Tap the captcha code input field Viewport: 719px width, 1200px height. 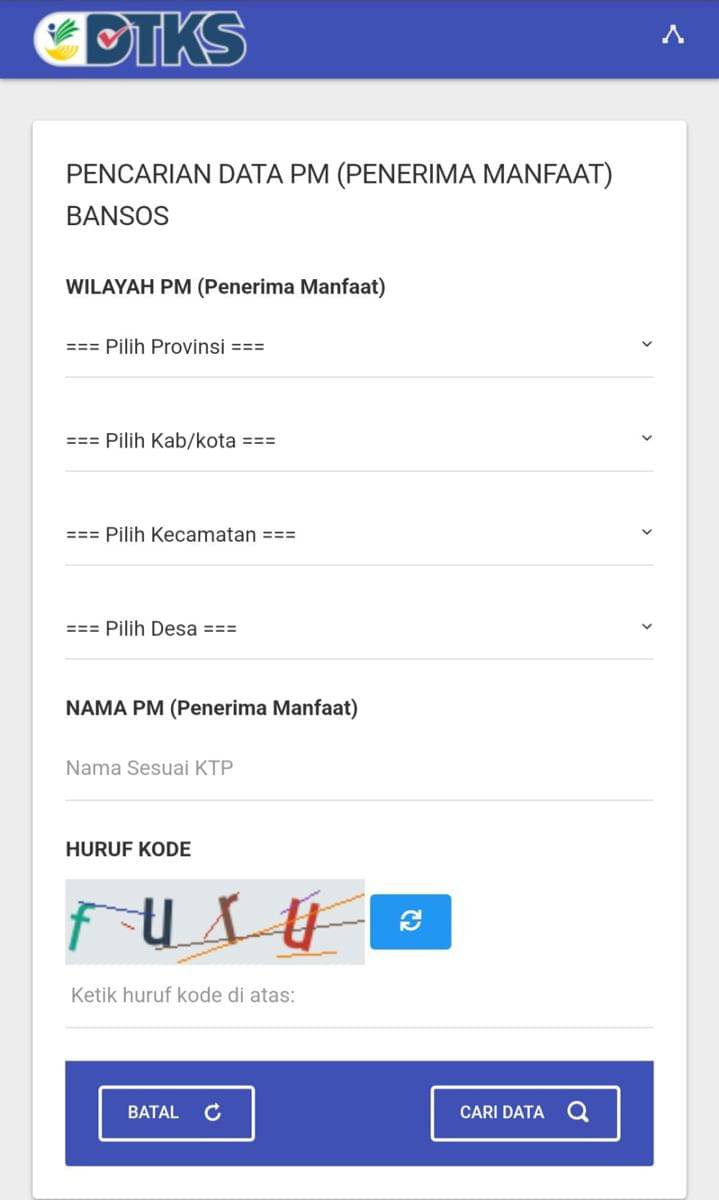click(x=359, y=996)
